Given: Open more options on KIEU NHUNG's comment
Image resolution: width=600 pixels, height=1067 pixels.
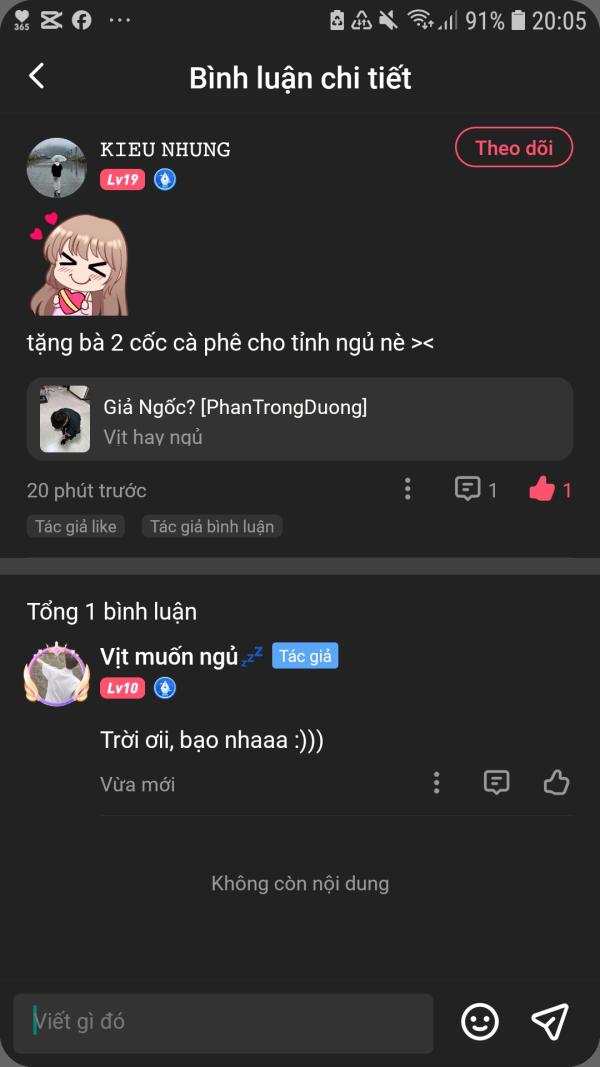Looking at the screenshot, I should point(407,489).
